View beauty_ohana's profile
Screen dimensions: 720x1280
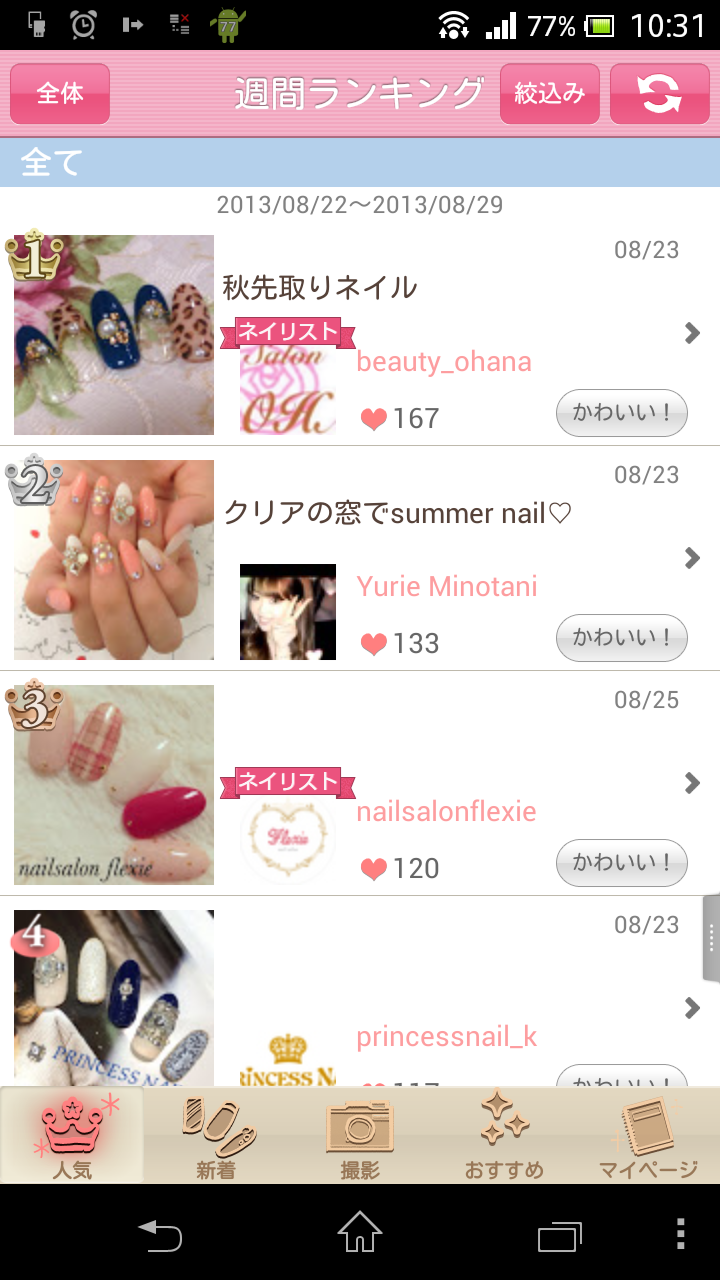[x=443, y=362]
